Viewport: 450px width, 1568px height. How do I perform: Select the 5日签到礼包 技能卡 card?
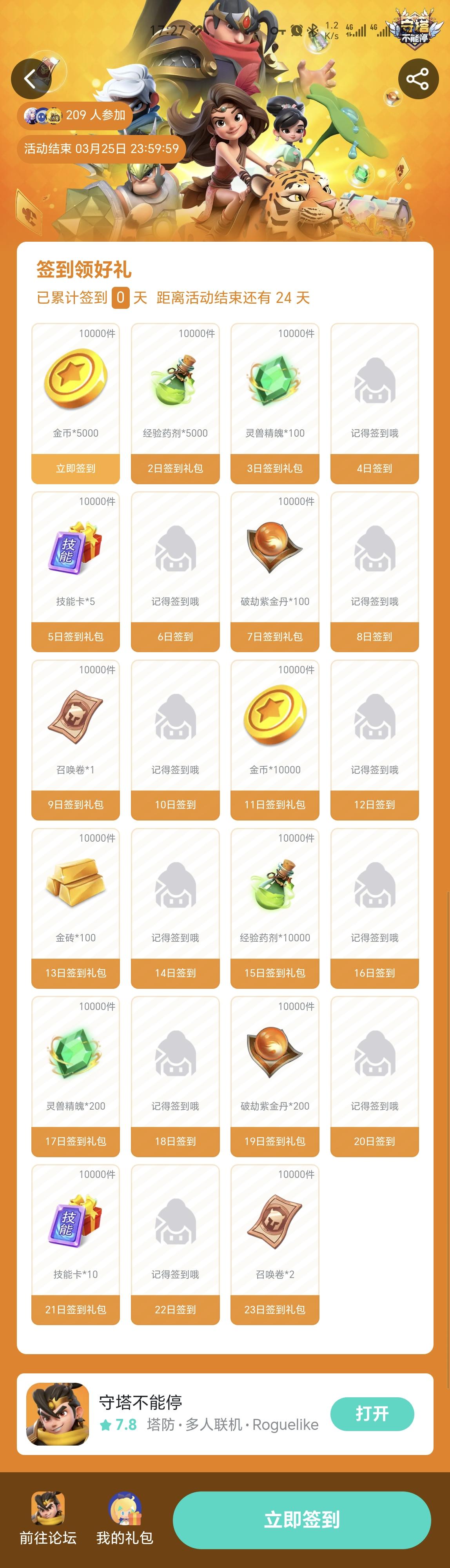[x=75, y=571]
